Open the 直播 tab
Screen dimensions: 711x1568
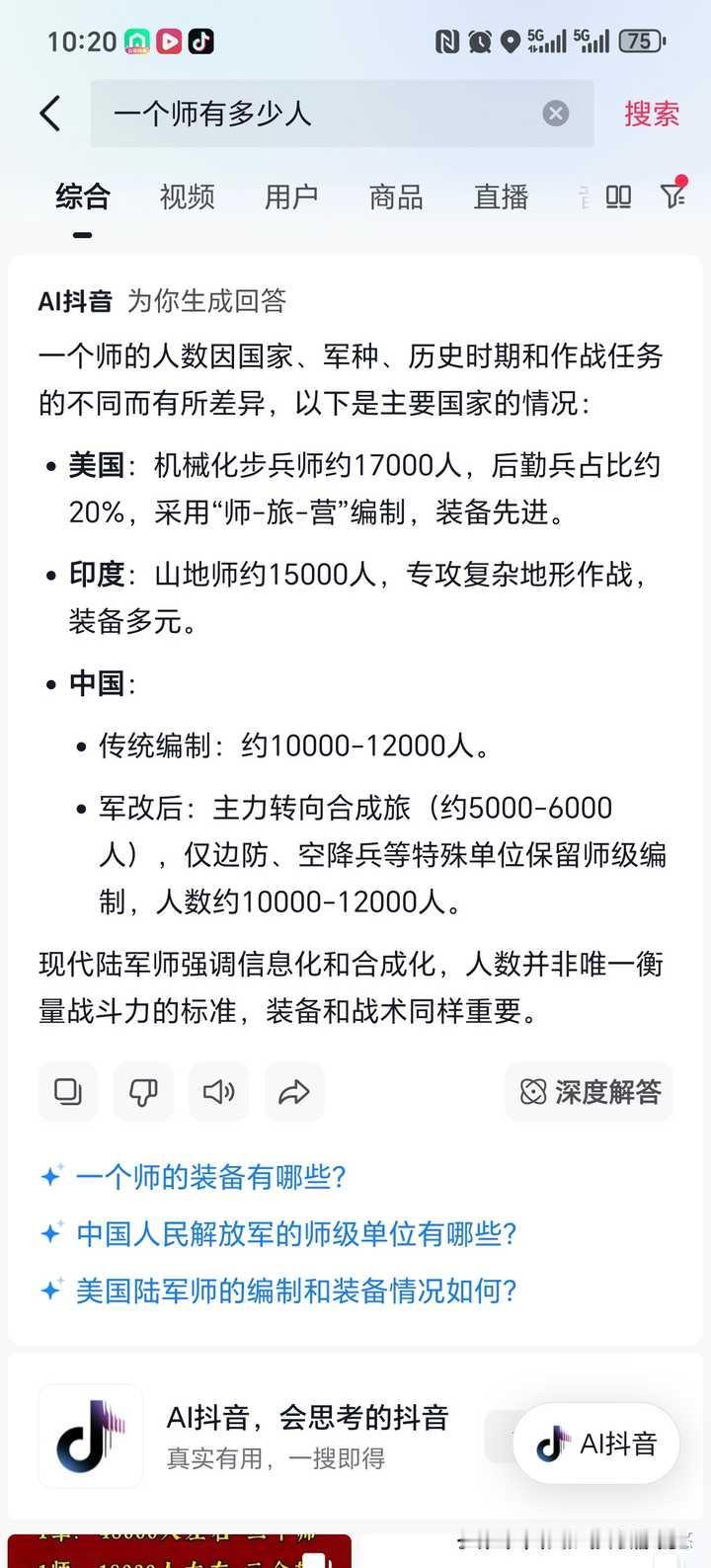coord(500,197)
